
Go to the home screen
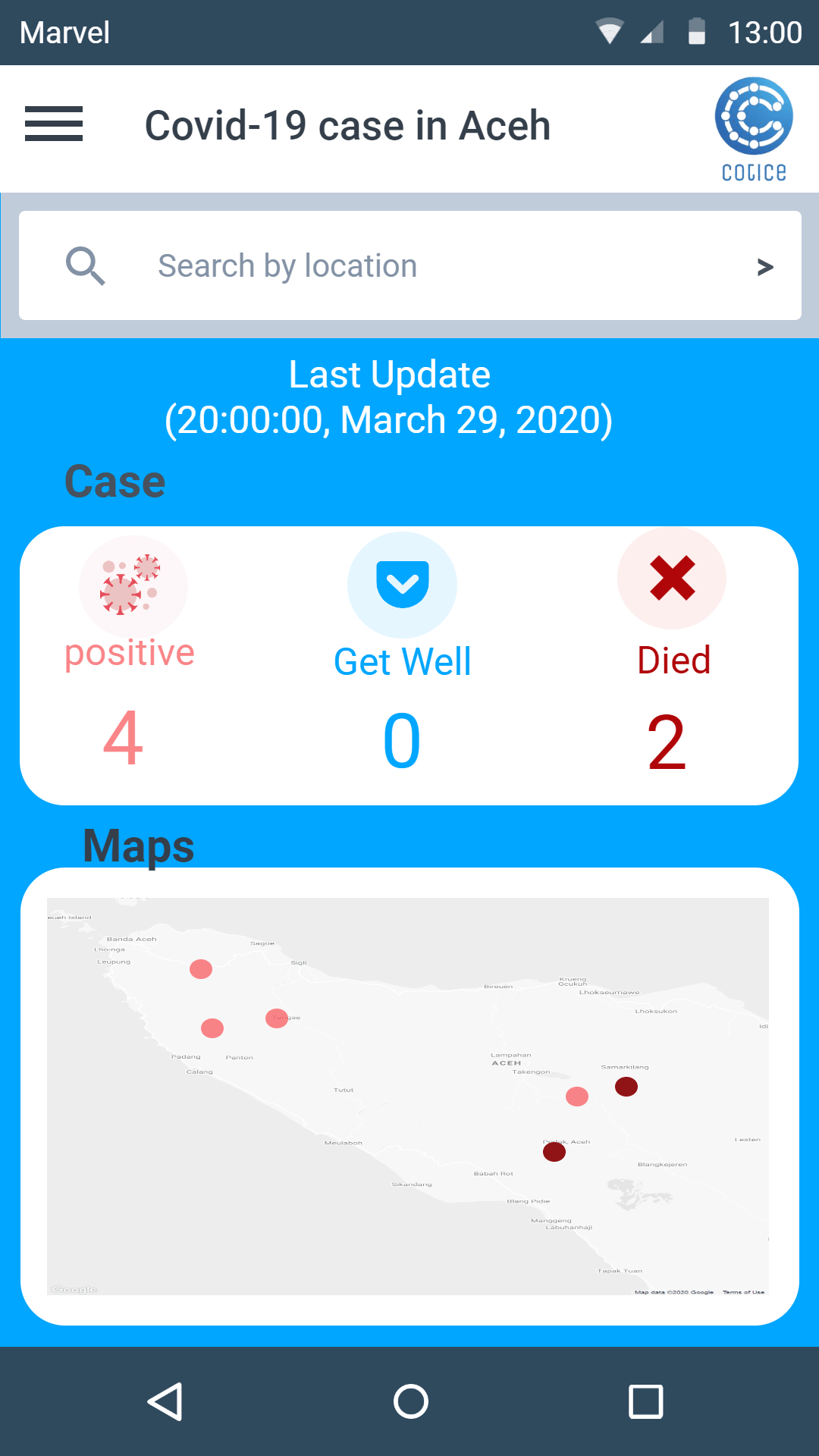[410, 1401]
